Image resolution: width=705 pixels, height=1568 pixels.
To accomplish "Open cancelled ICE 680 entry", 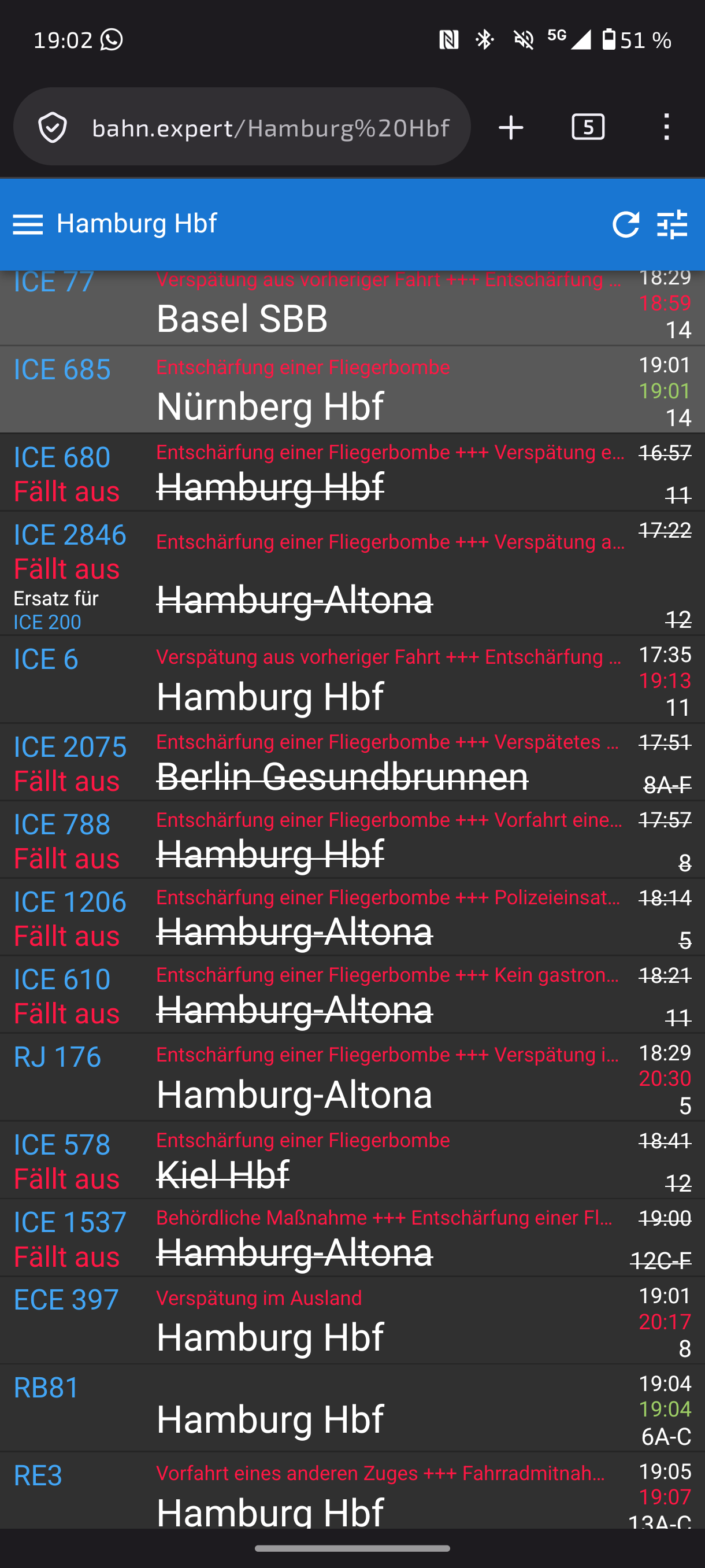I will (352, 472).
